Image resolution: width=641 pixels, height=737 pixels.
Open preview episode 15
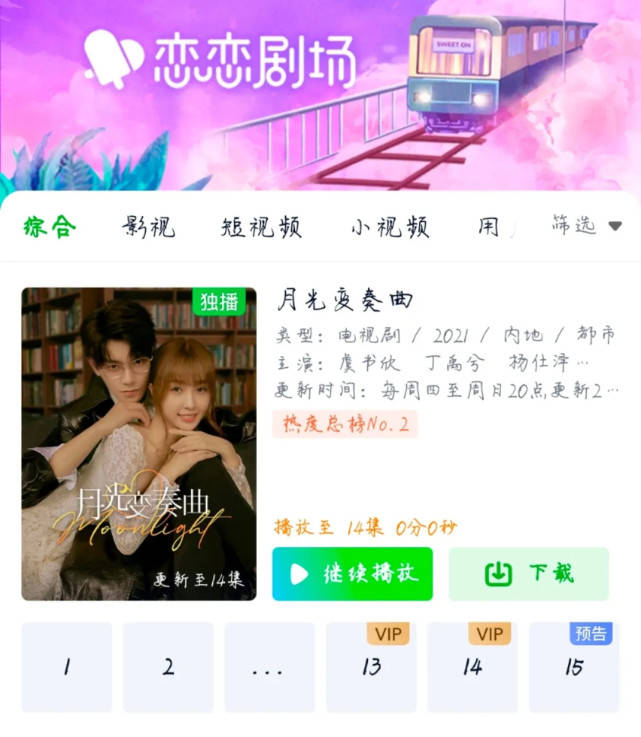pos(574,667)
